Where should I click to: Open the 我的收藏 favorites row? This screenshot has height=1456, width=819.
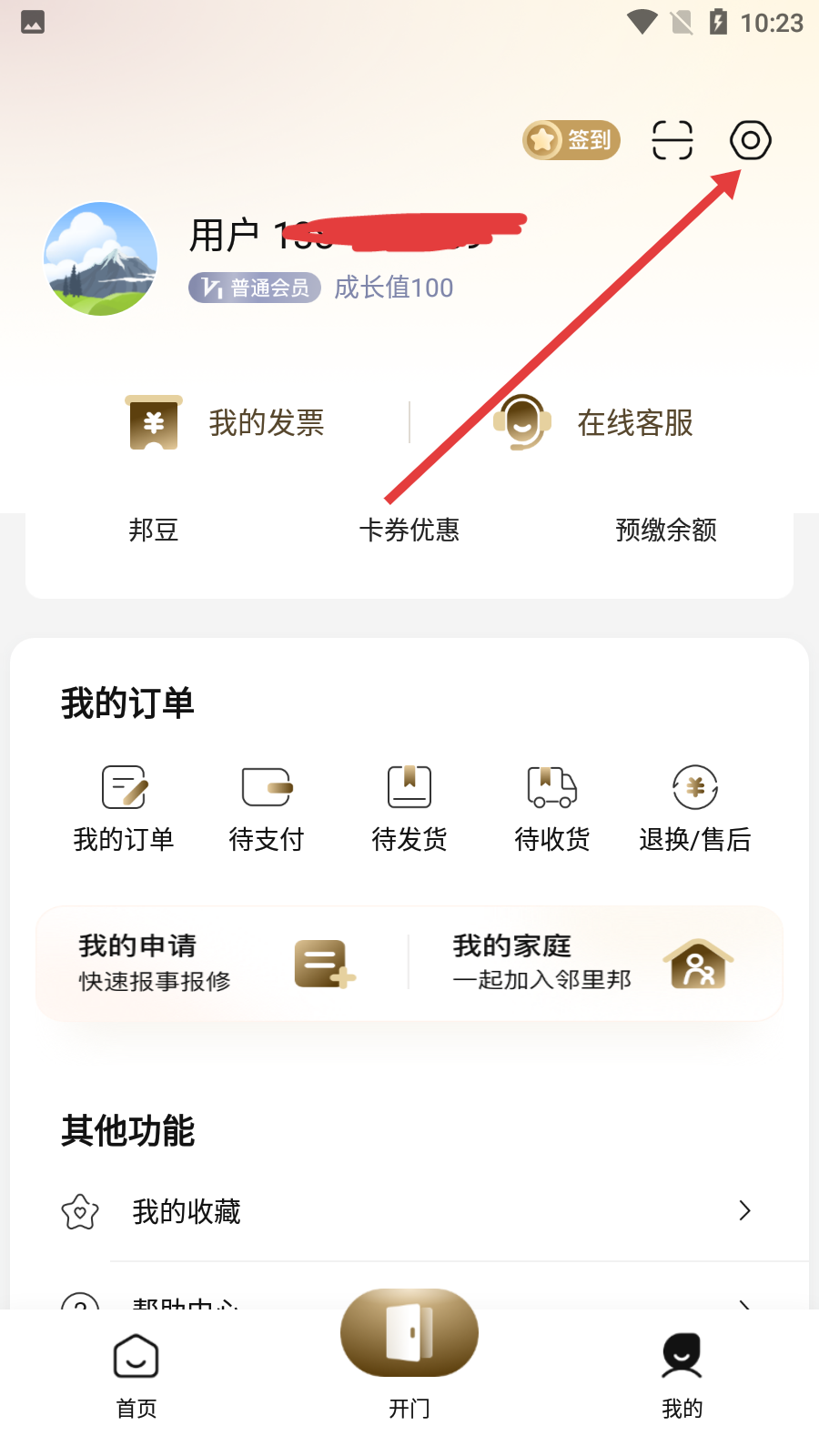coord(409,1211)
